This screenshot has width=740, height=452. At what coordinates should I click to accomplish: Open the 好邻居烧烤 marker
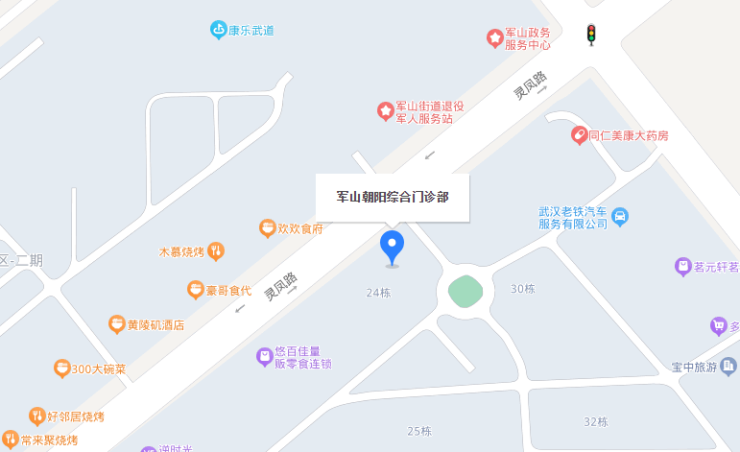click(37, 415)
